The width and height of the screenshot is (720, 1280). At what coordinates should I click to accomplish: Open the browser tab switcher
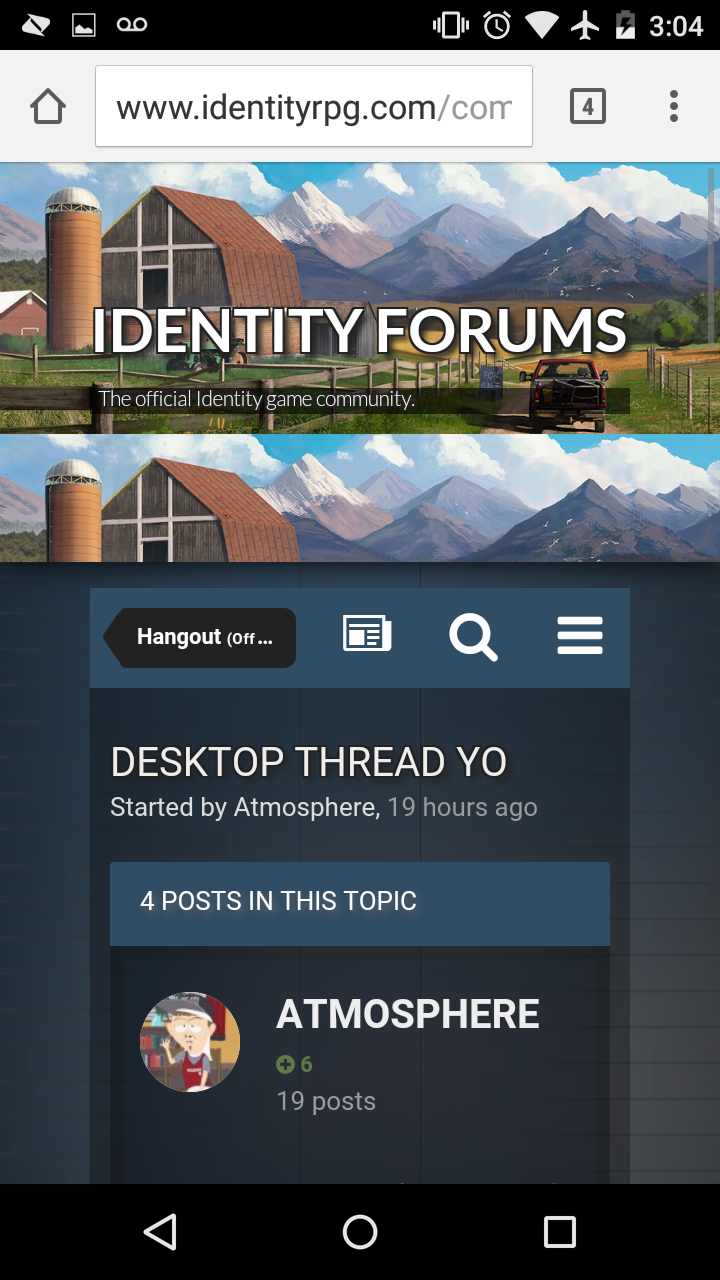(x=588, y=106)
